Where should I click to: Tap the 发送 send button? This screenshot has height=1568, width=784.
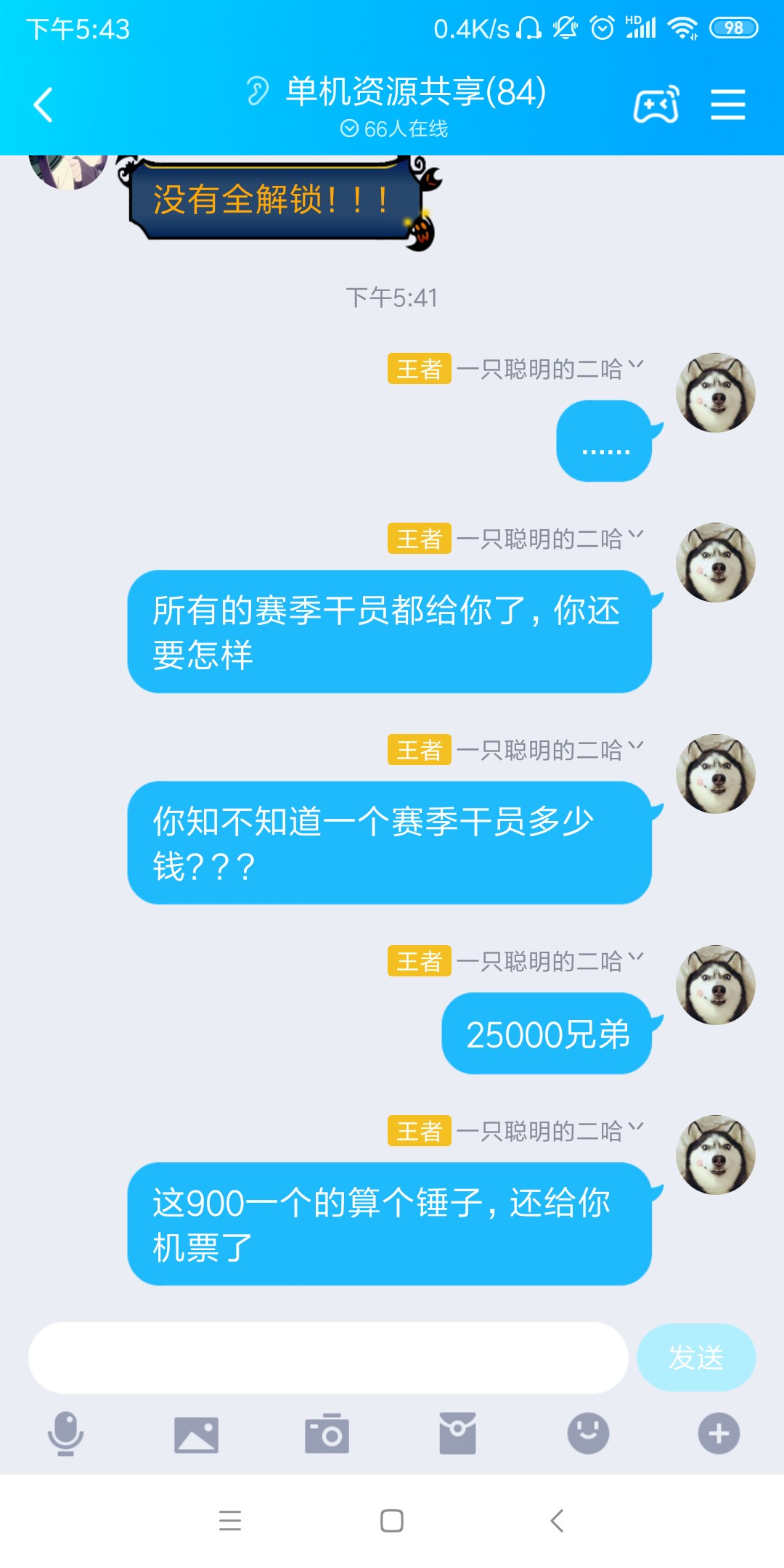coord(695,1357)
